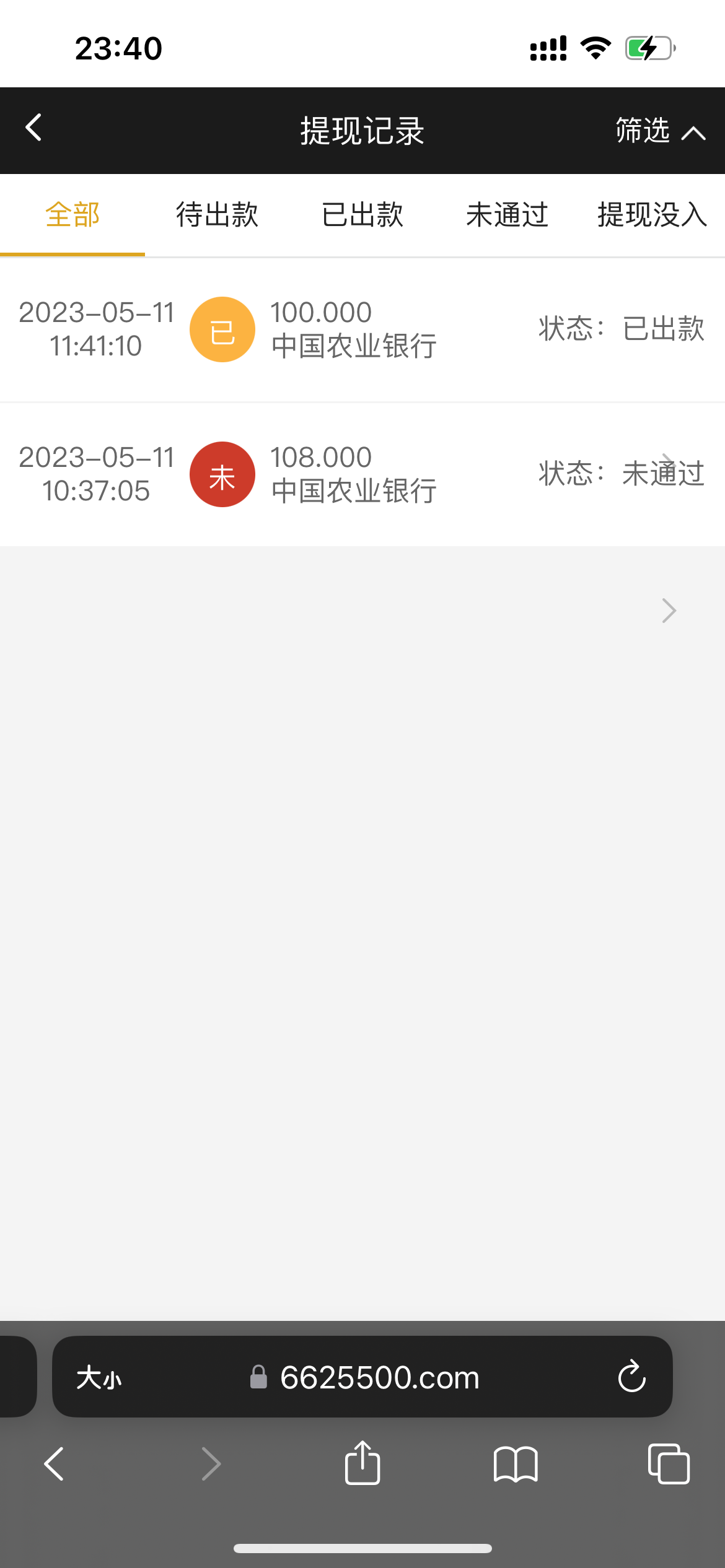
Task: Open the 大小 page settings menu
Action: coord(99,1377)
